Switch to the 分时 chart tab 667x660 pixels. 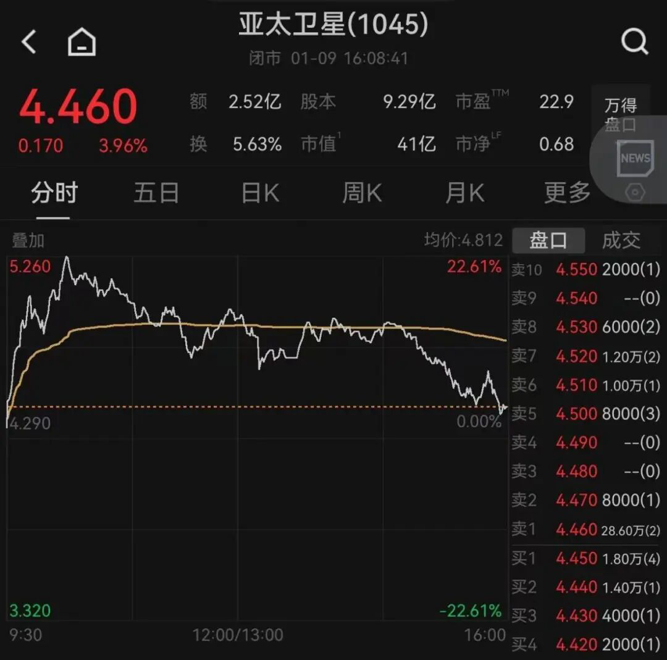coord(53,193)
